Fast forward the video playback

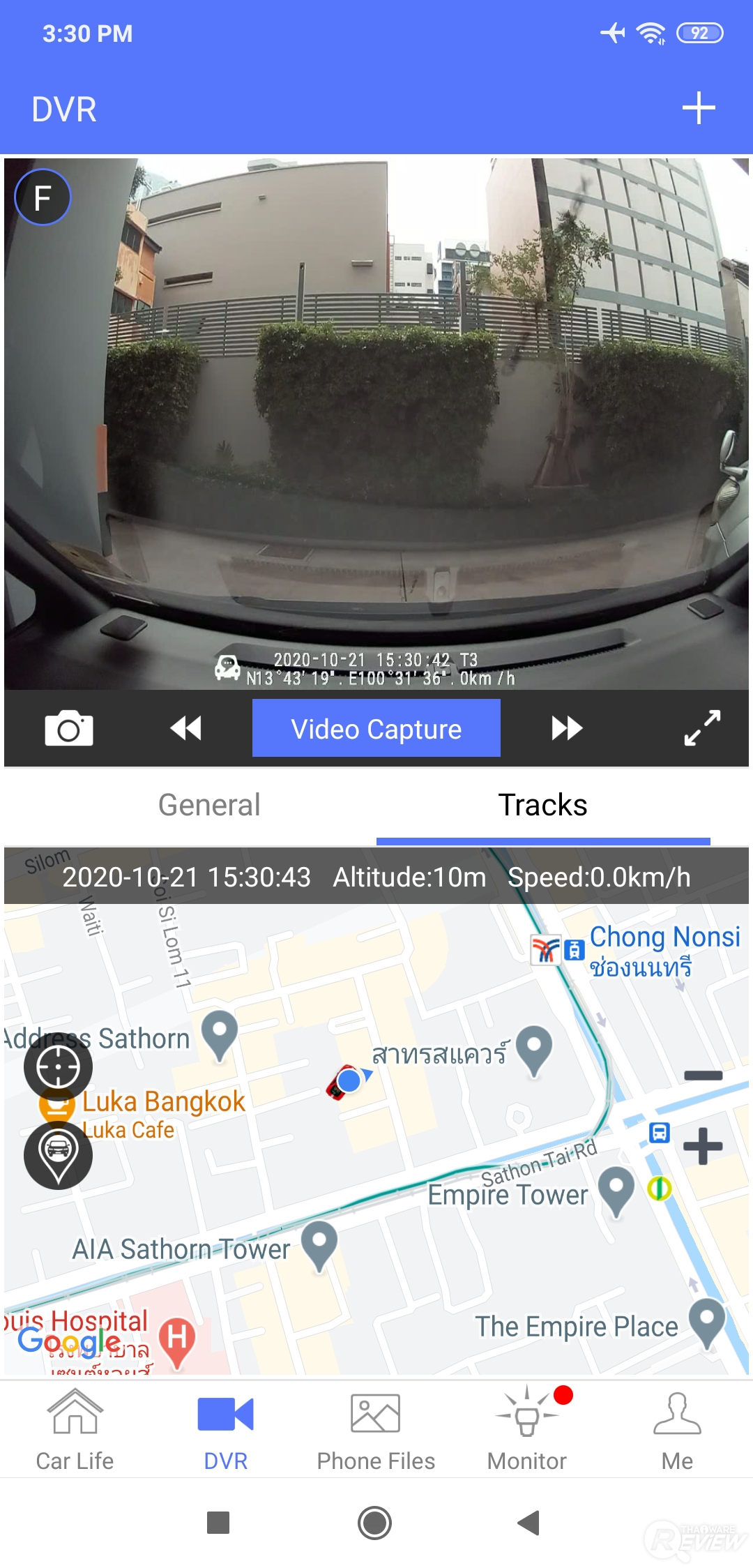[567, 728]
